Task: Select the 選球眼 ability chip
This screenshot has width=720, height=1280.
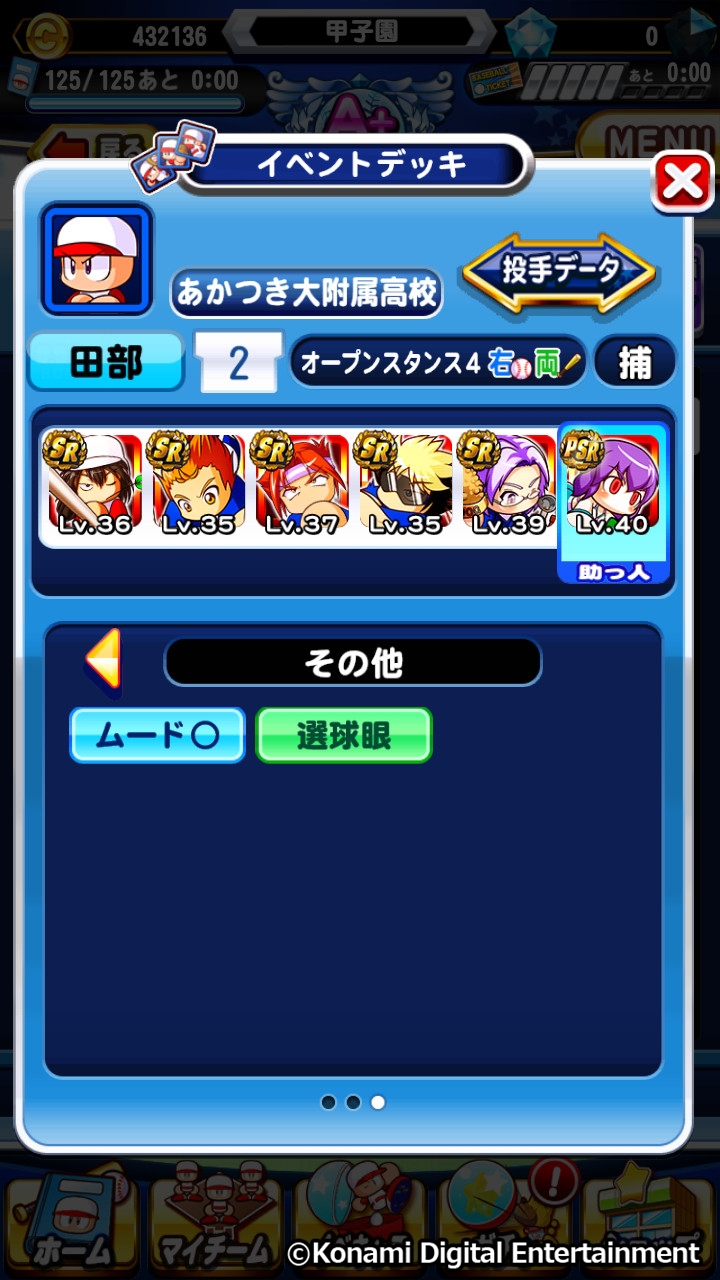Action: tap(344, 736)
